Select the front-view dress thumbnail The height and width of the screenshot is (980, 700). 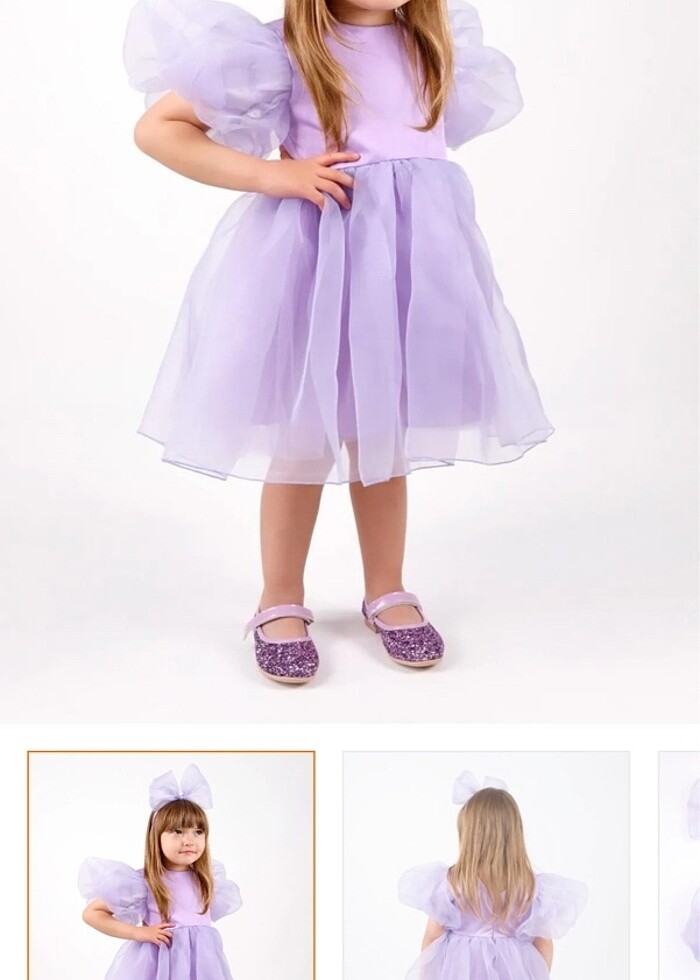coord(171,865)
